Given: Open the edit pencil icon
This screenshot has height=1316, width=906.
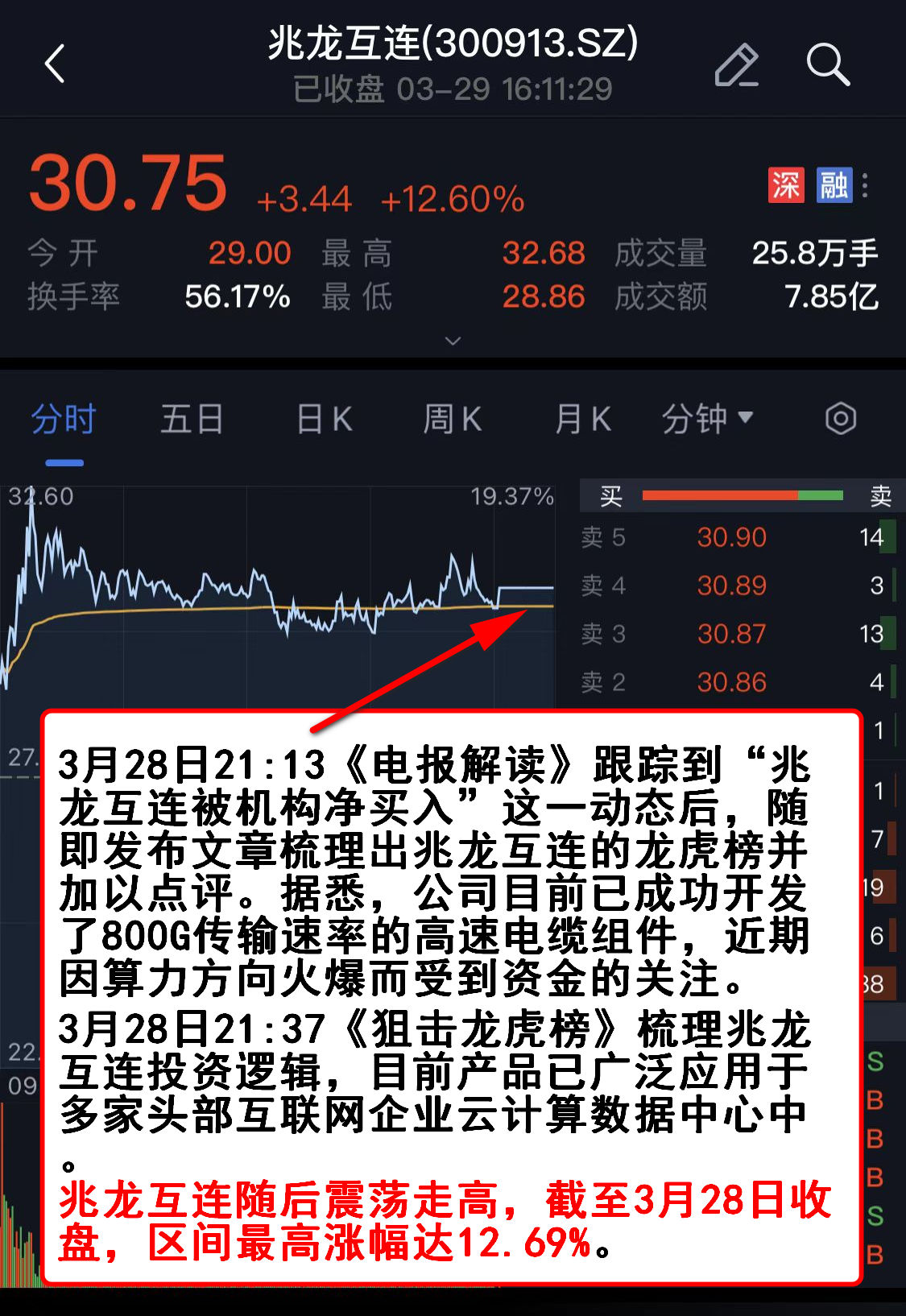Looking at the screenshot, I should click(736, 64).
